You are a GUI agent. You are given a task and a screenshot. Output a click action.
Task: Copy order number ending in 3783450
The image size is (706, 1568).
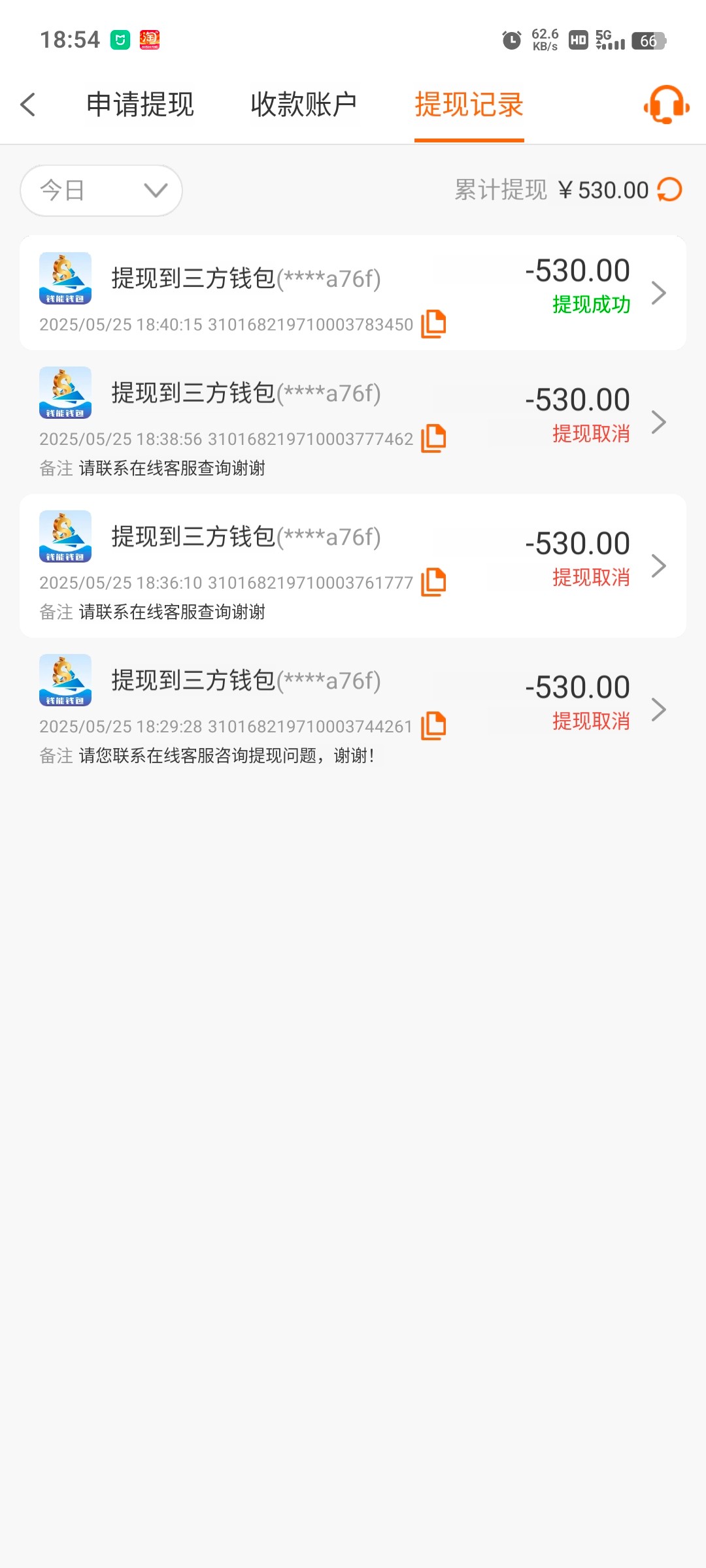point(433,324)
